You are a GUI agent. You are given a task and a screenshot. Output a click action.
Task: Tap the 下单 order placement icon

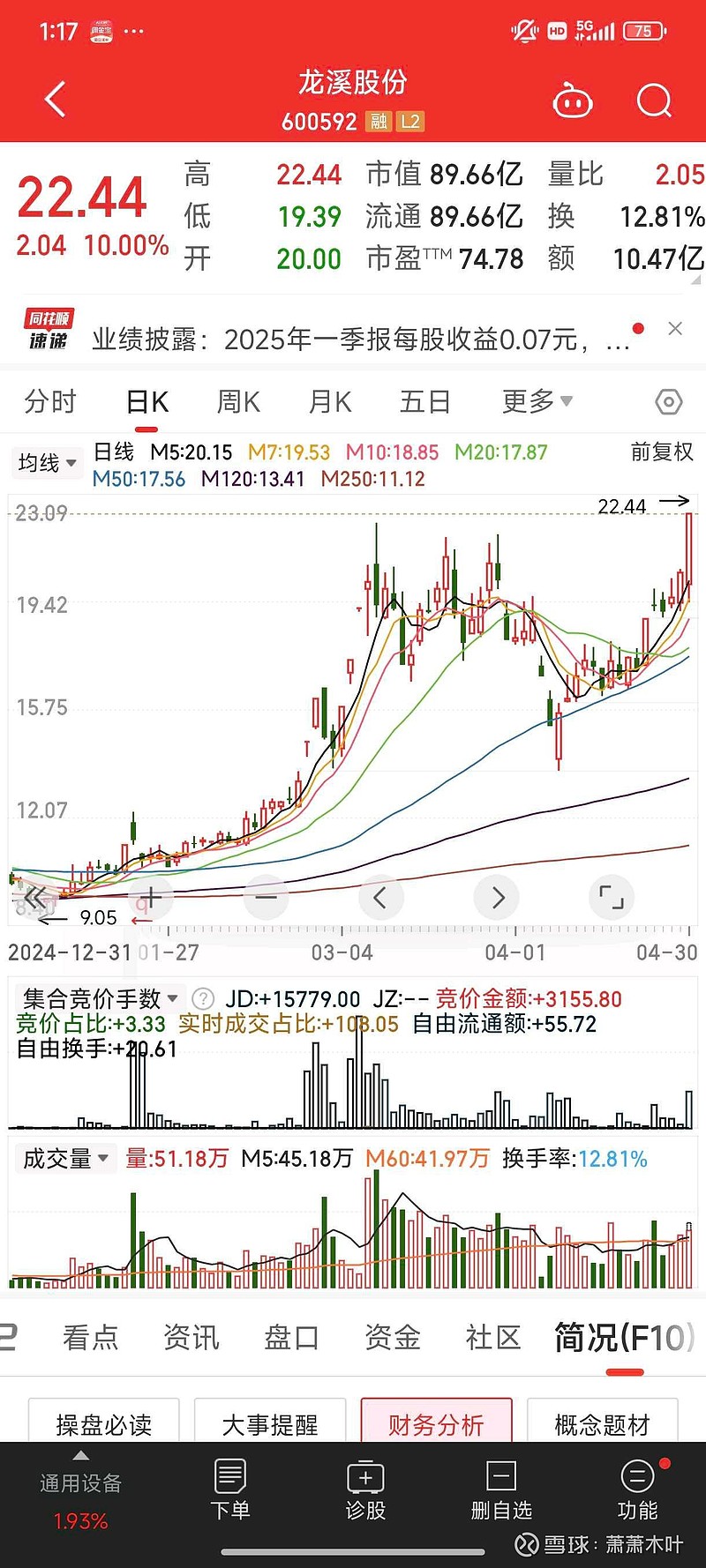(230, 1490)
